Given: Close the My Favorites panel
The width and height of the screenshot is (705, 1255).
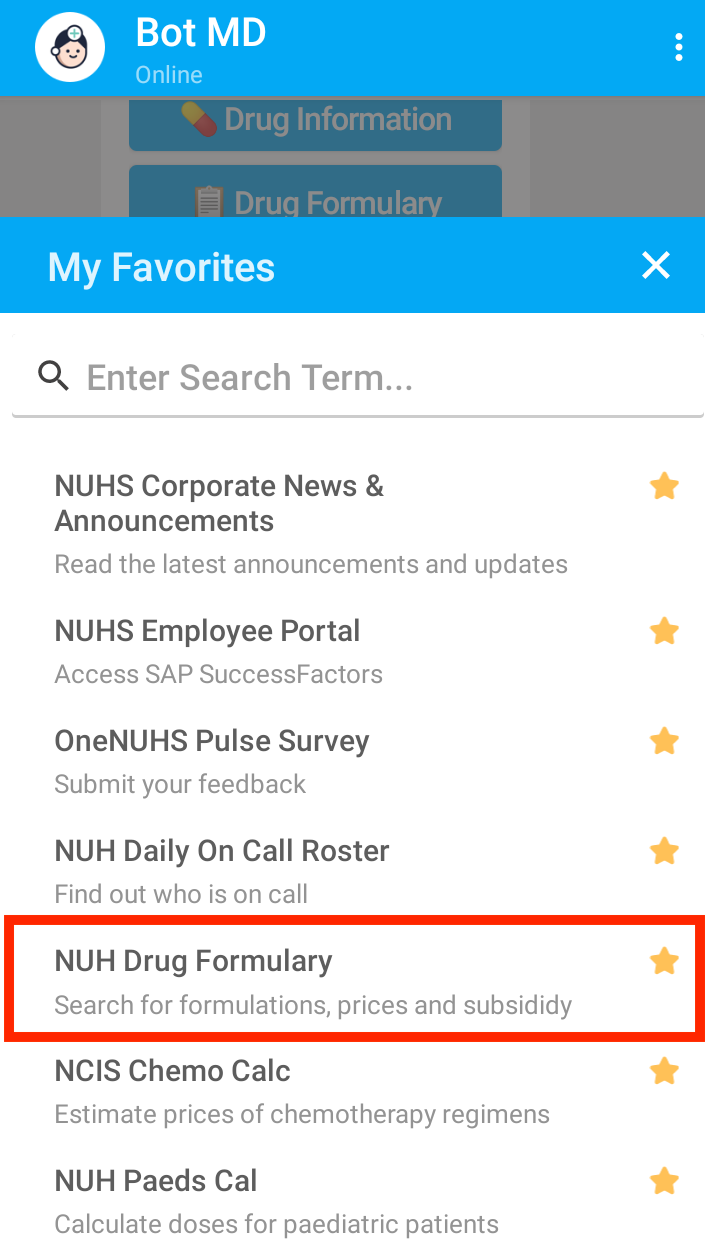Looking at the screenshot, I should pyautogui.click(x=656, y=265).
